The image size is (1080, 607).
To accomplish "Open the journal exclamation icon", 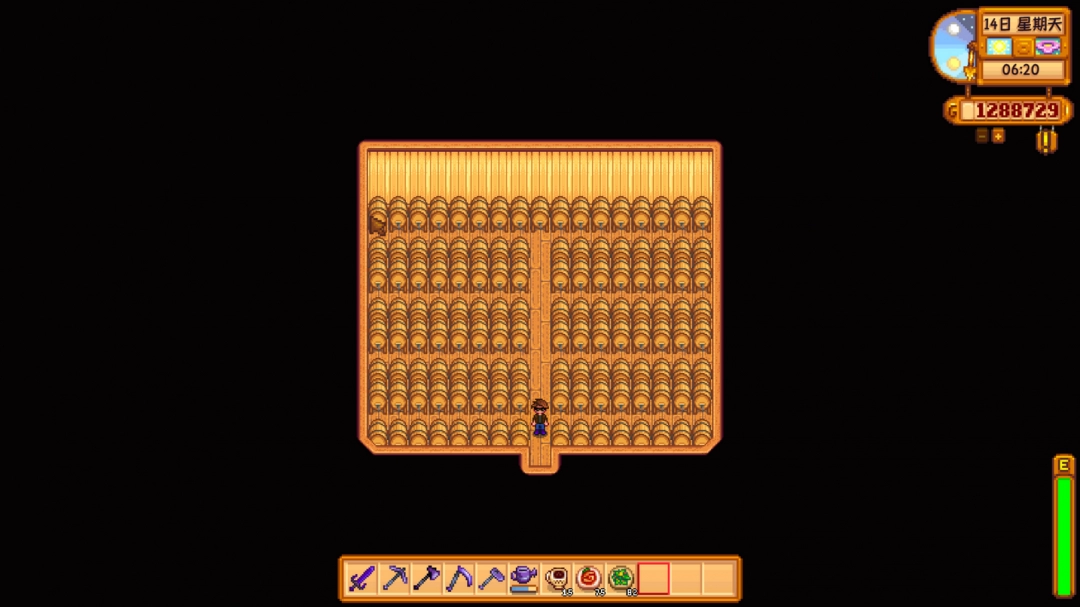I will click(1046, 140).
